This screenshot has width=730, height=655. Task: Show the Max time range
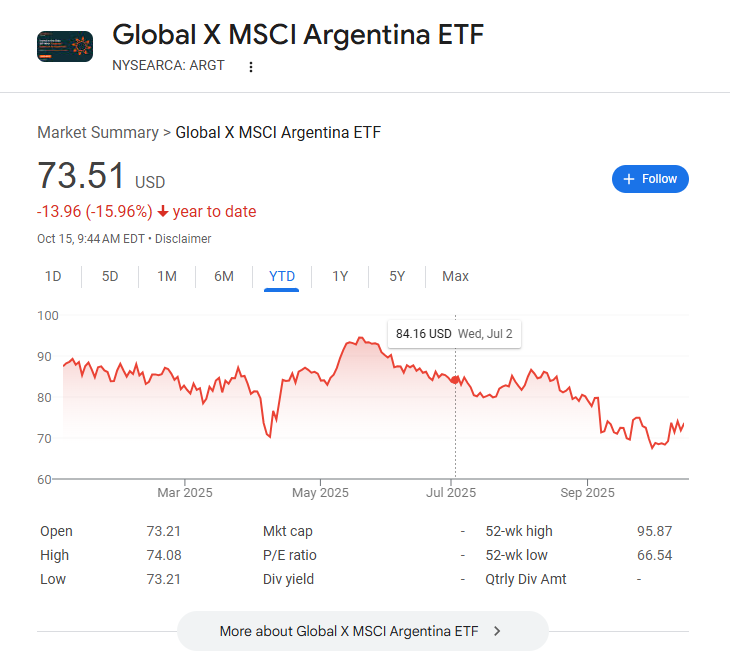click(x=455, y=276)
